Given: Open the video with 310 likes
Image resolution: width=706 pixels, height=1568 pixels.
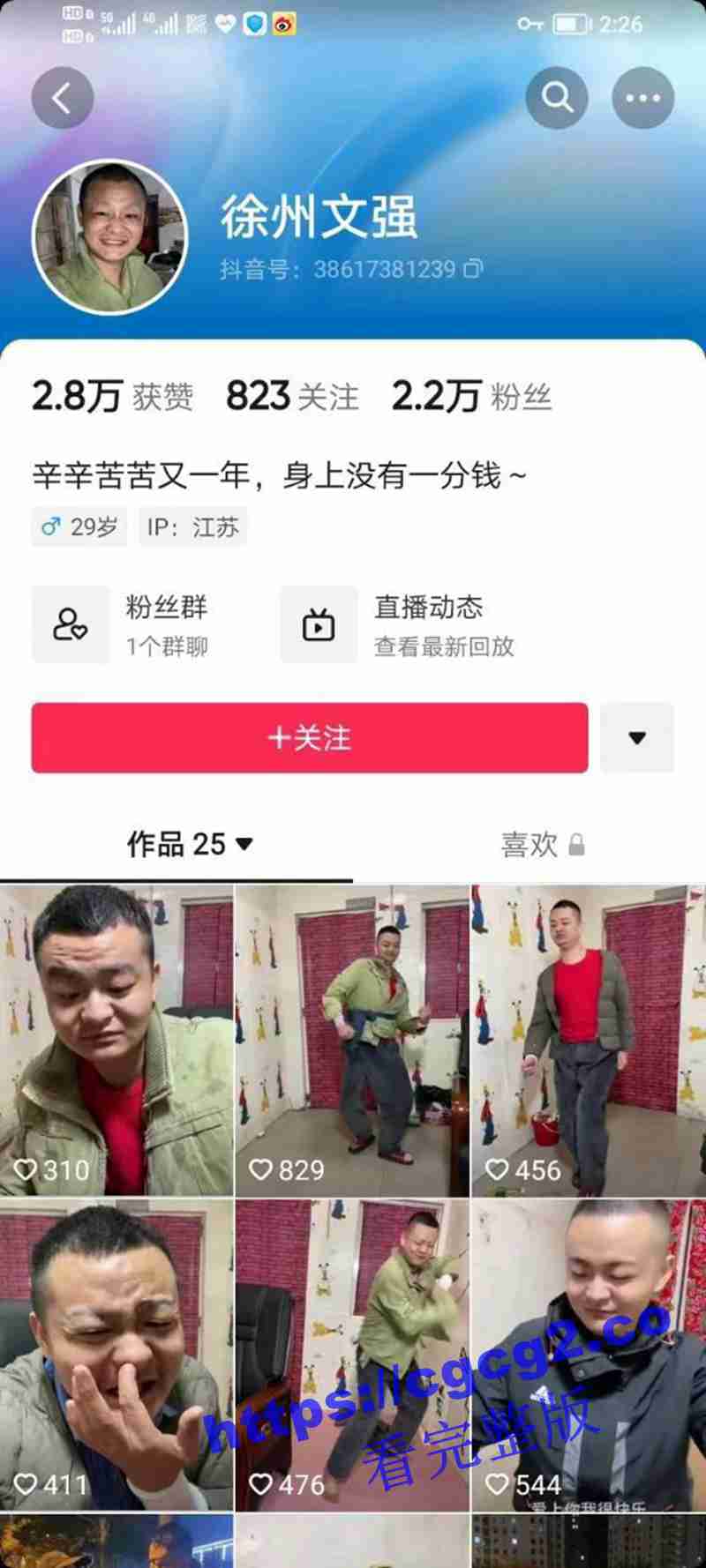Looking at the screenshot, I should tap(116, 1041).
